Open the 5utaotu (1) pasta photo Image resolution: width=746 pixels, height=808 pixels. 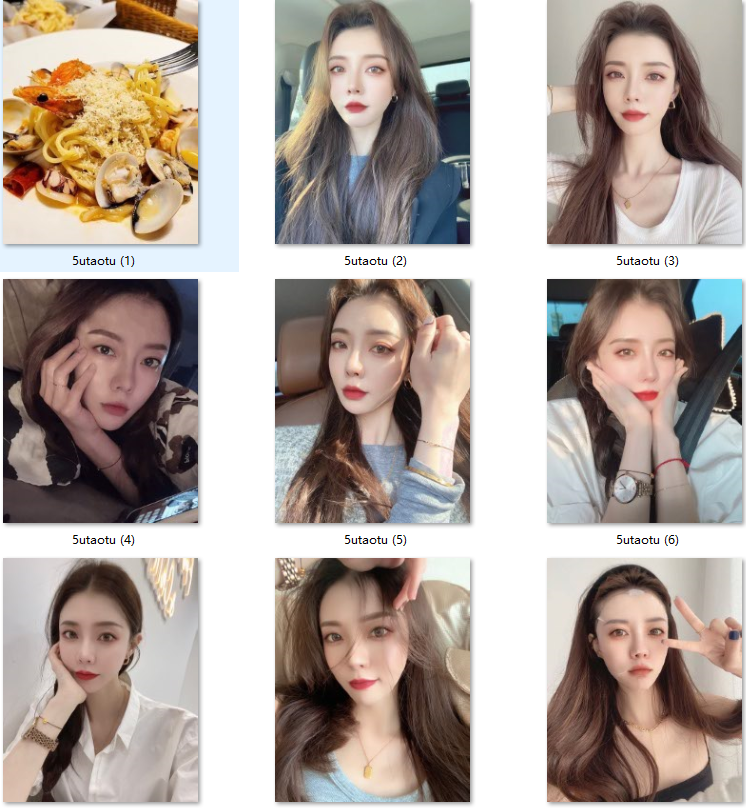point(101,121)
